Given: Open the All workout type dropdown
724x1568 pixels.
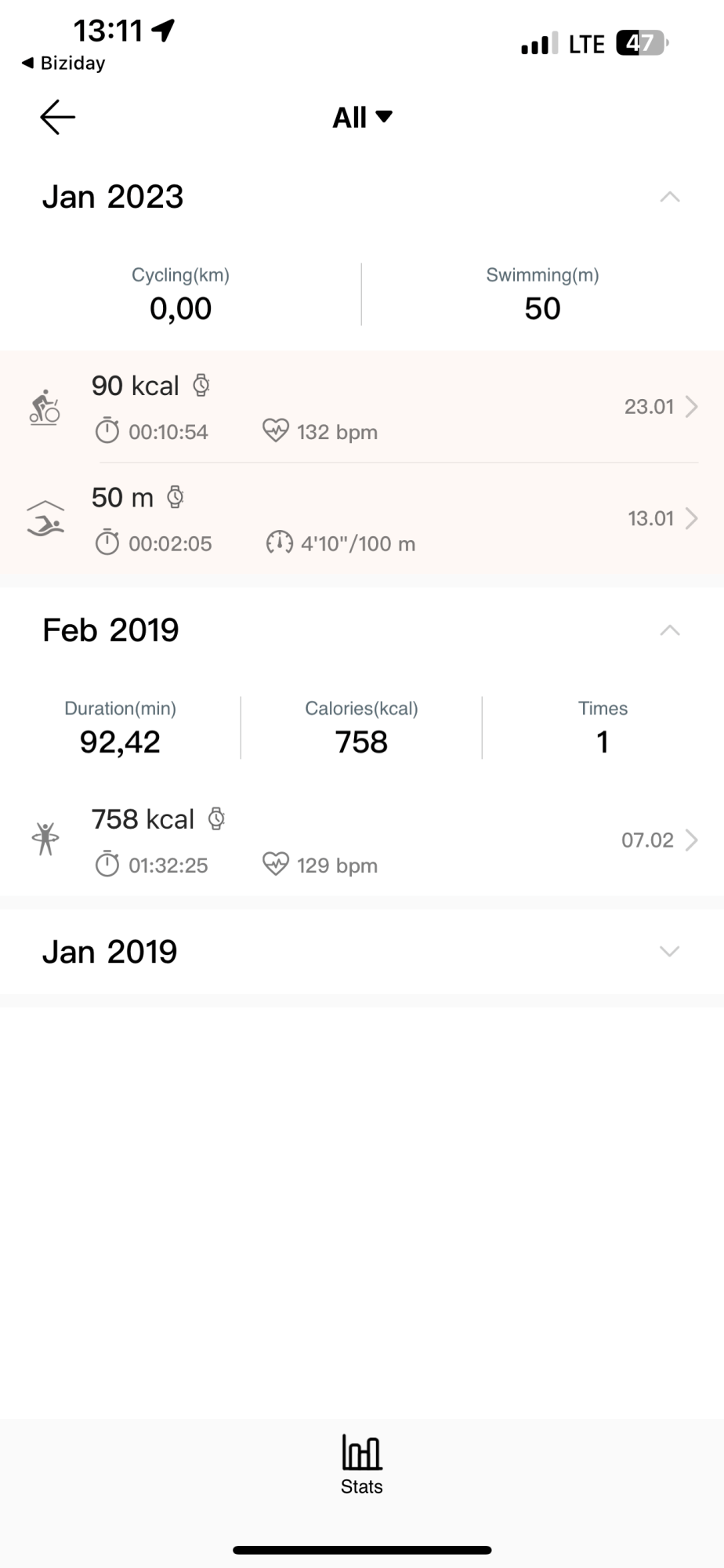Looking at the screenshot, I should [362, 118].
